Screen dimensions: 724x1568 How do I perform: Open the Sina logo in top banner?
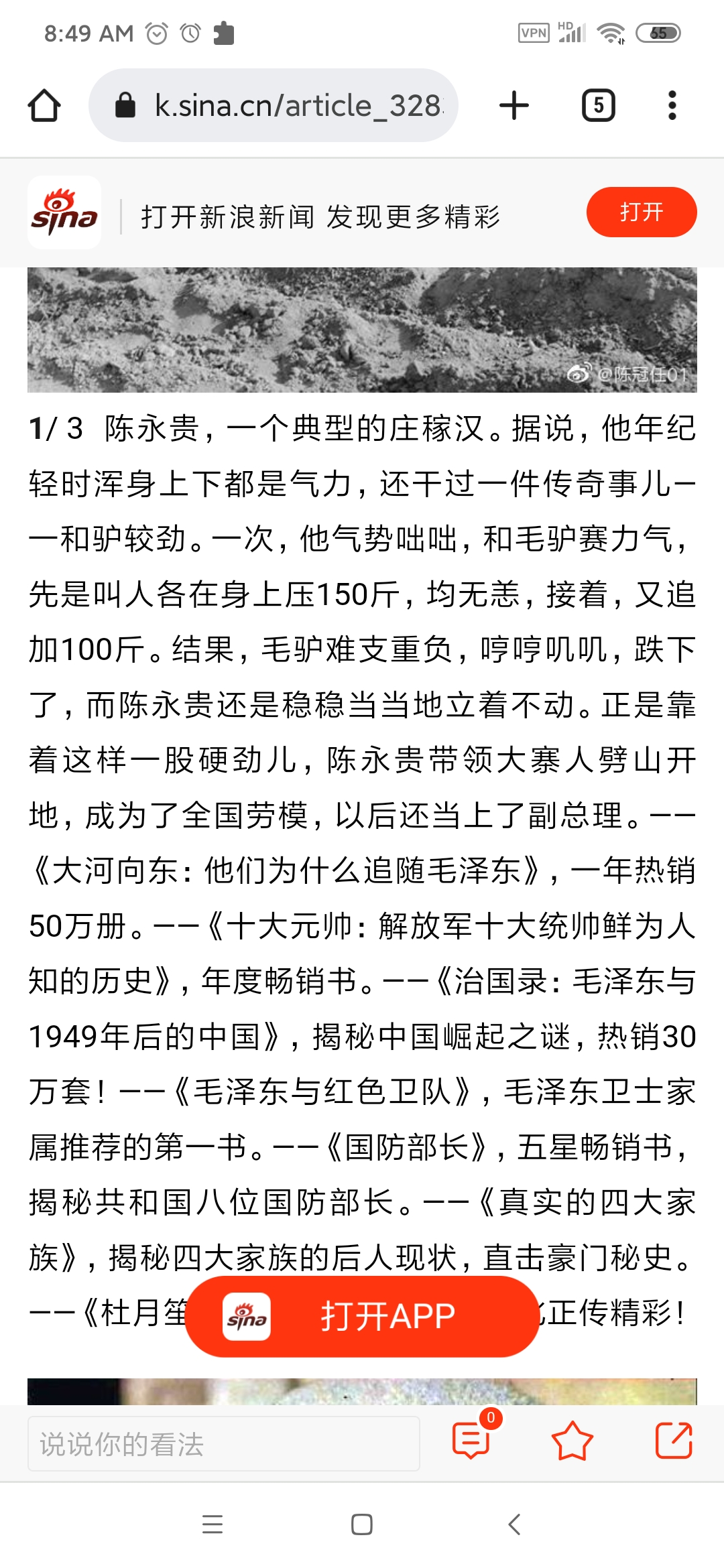(64, 212)
